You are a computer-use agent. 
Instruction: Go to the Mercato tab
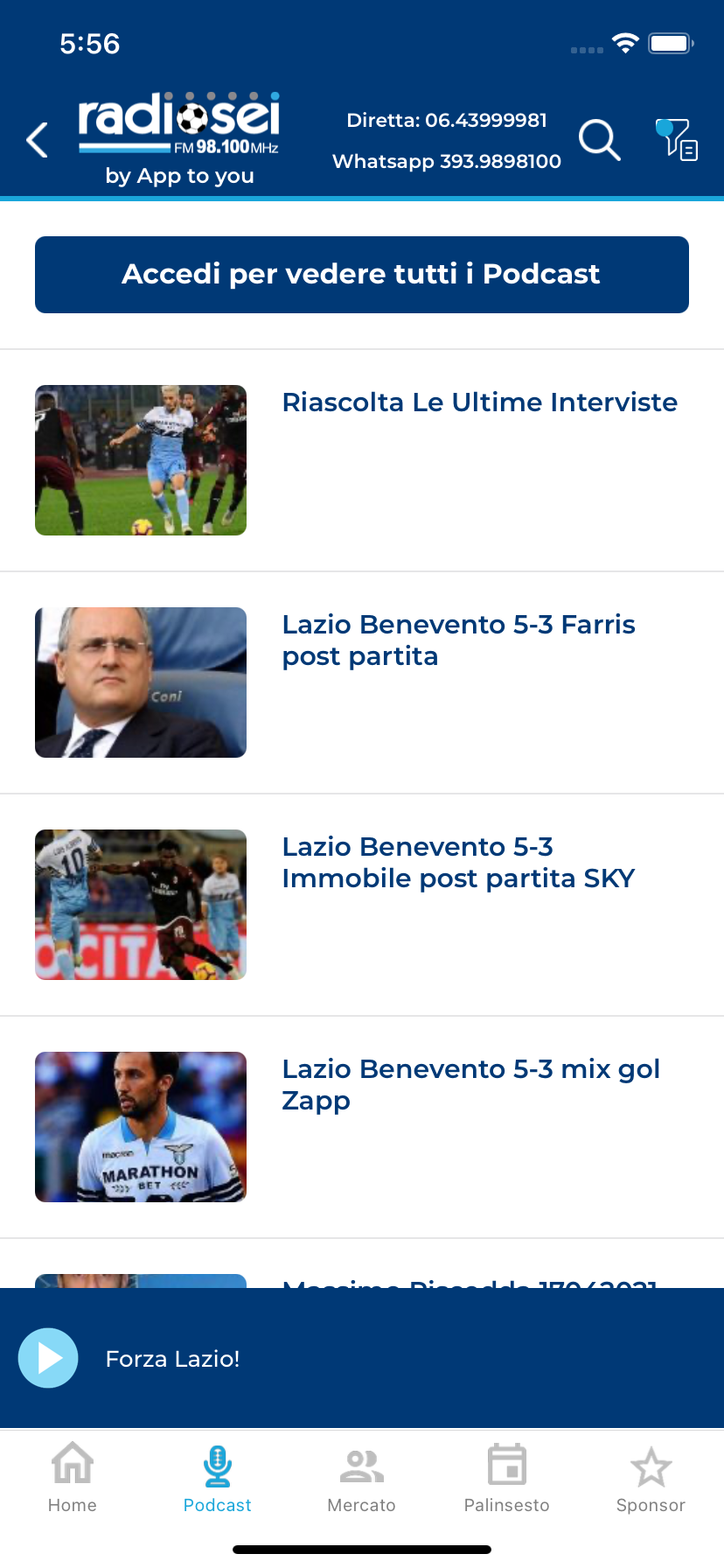362,1478
